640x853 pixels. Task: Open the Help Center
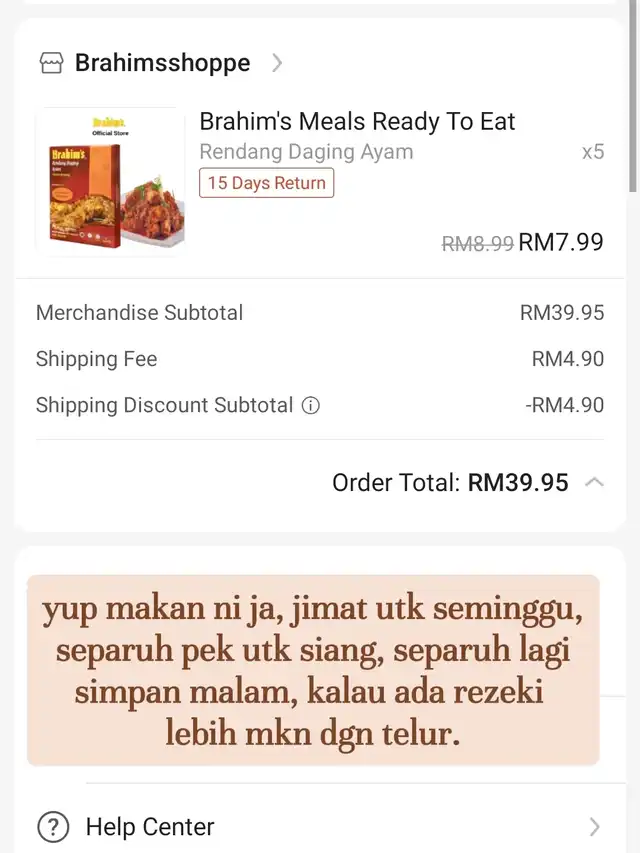tap(150, 827)
